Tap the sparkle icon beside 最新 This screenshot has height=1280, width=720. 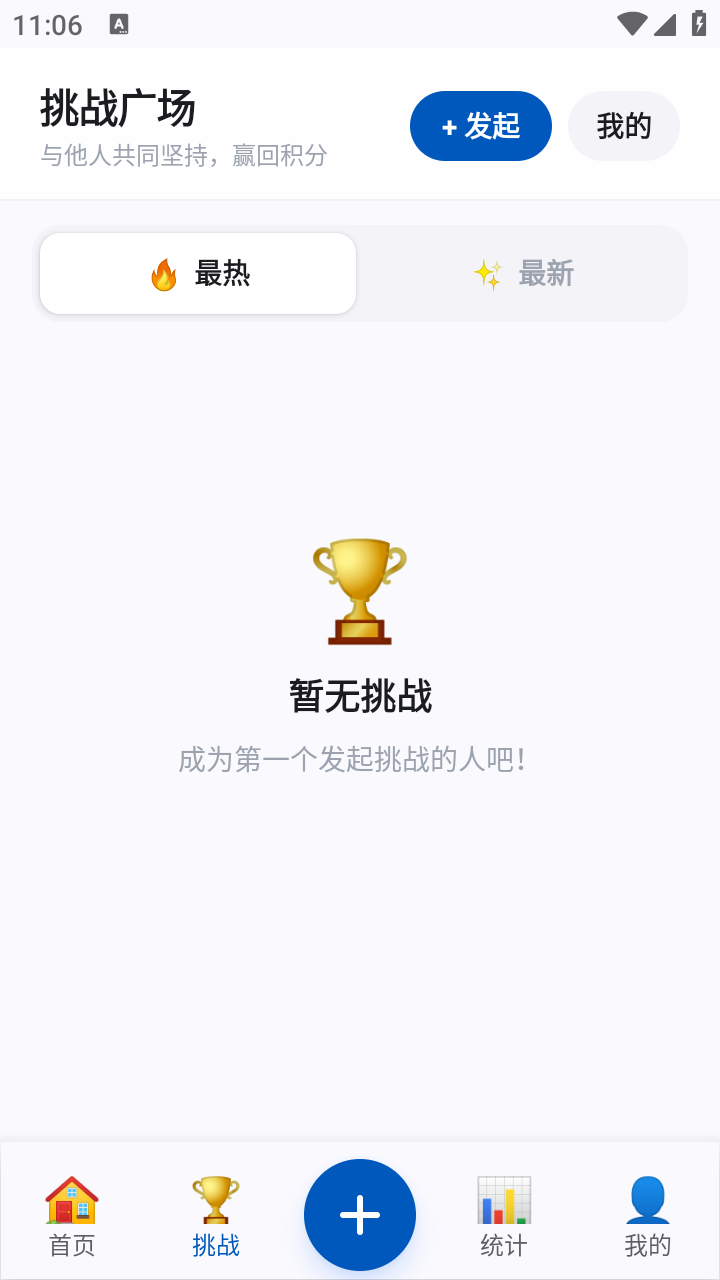point(488,272)
